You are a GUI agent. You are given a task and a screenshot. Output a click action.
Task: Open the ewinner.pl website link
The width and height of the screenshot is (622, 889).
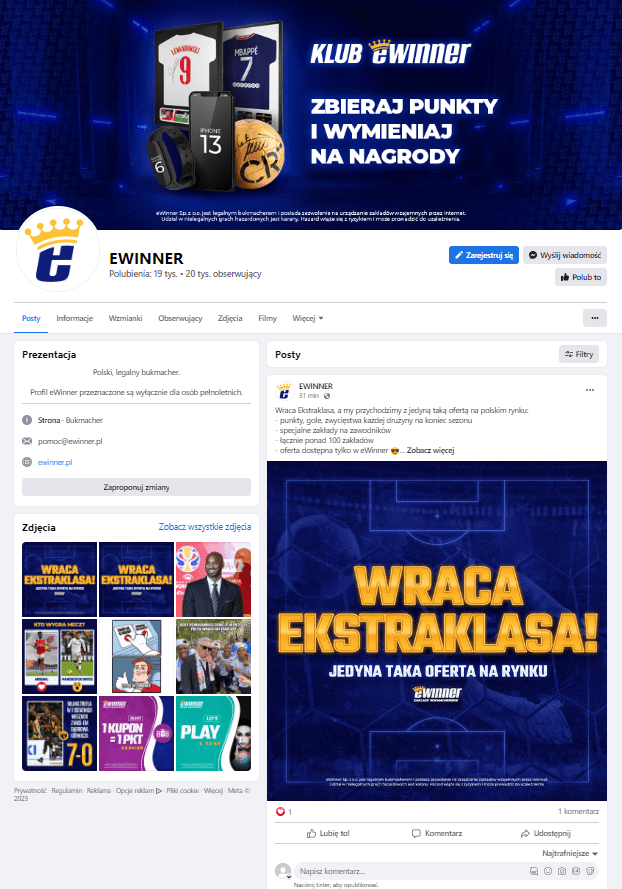tap(56, 462)
